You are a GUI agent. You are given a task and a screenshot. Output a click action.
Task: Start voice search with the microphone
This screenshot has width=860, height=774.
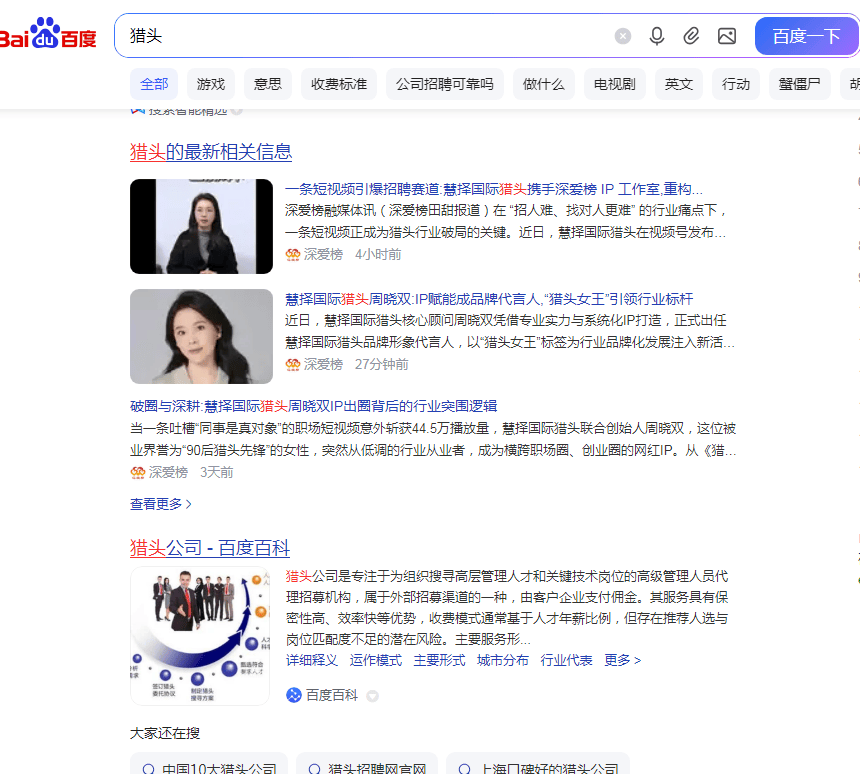pyautogui.click(x=657, y=36)
